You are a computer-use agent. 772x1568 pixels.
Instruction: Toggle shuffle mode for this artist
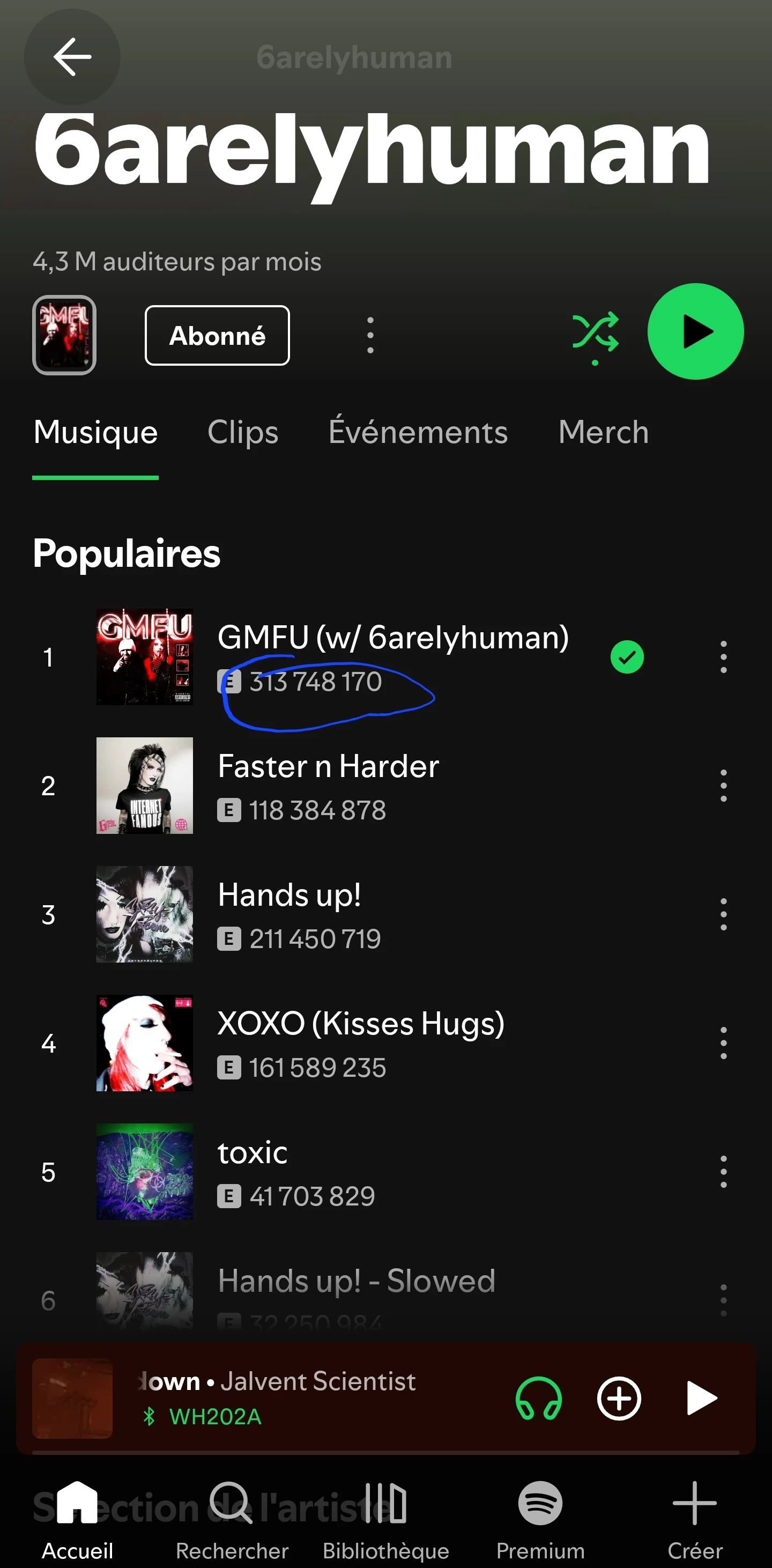(595, 333)
